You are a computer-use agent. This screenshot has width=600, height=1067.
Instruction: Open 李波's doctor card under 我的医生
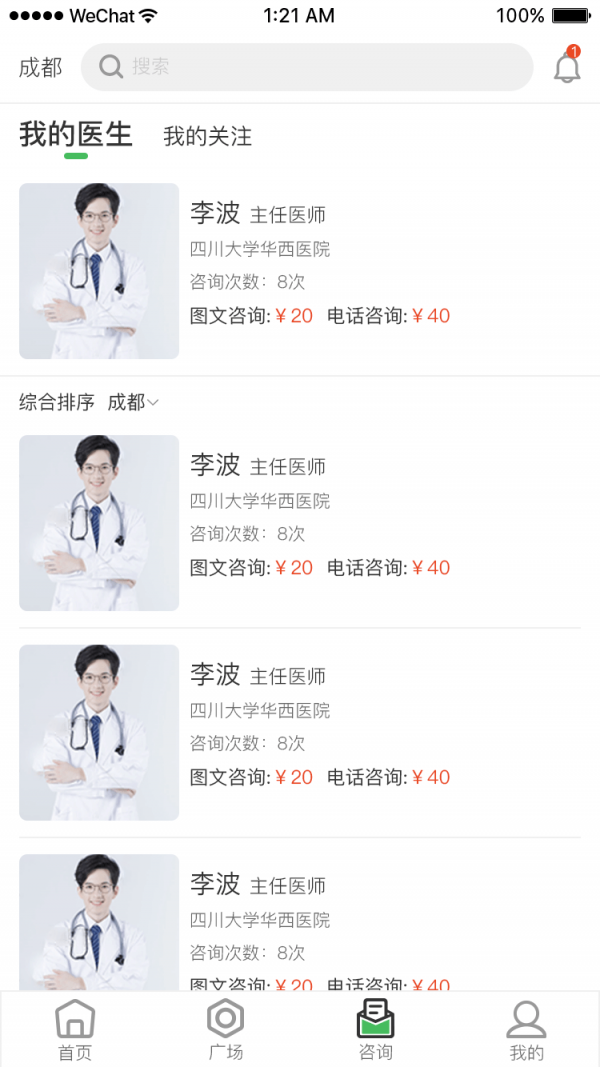pos(299,271)
